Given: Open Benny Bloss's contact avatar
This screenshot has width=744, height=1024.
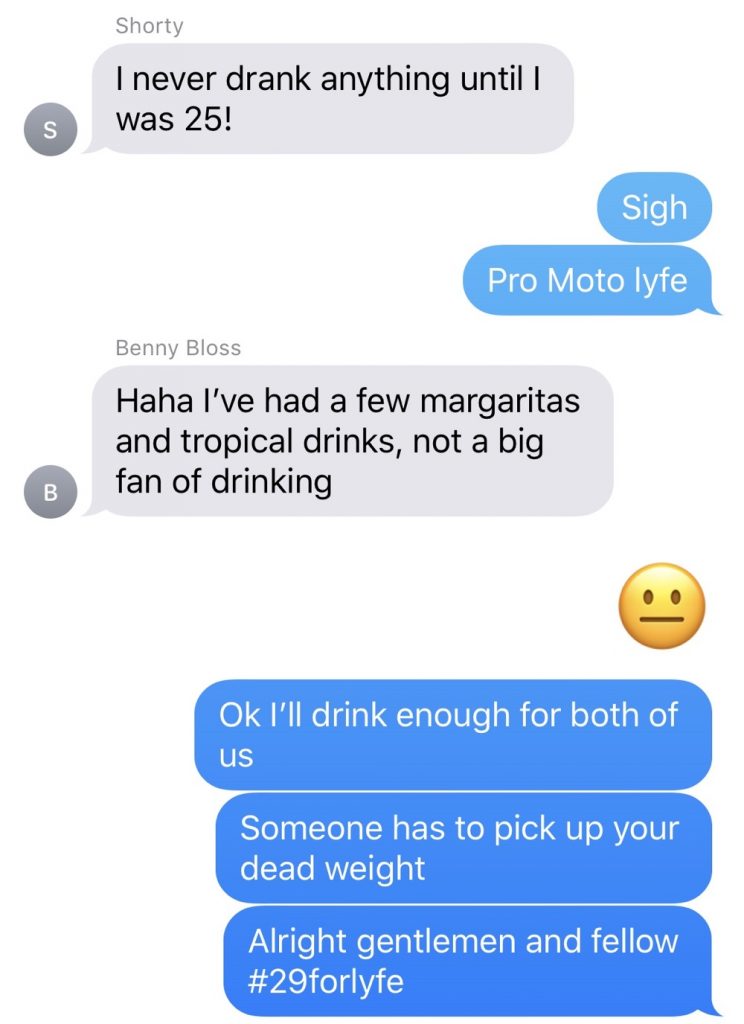Looking at the screenshot, I should [52, 492].
